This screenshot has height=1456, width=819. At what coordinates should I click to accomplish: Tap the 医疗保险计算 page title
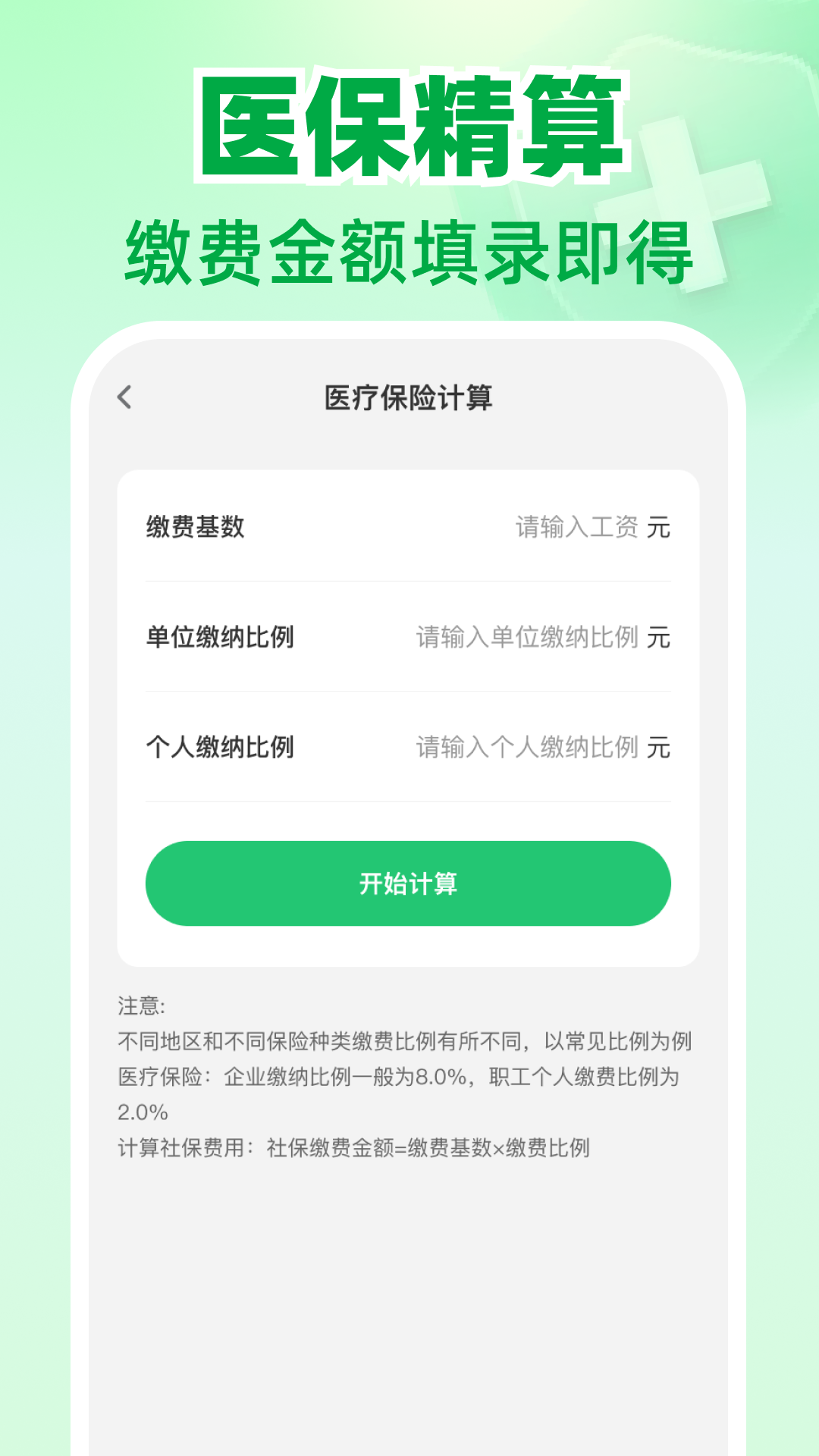(x=409, y=396)
